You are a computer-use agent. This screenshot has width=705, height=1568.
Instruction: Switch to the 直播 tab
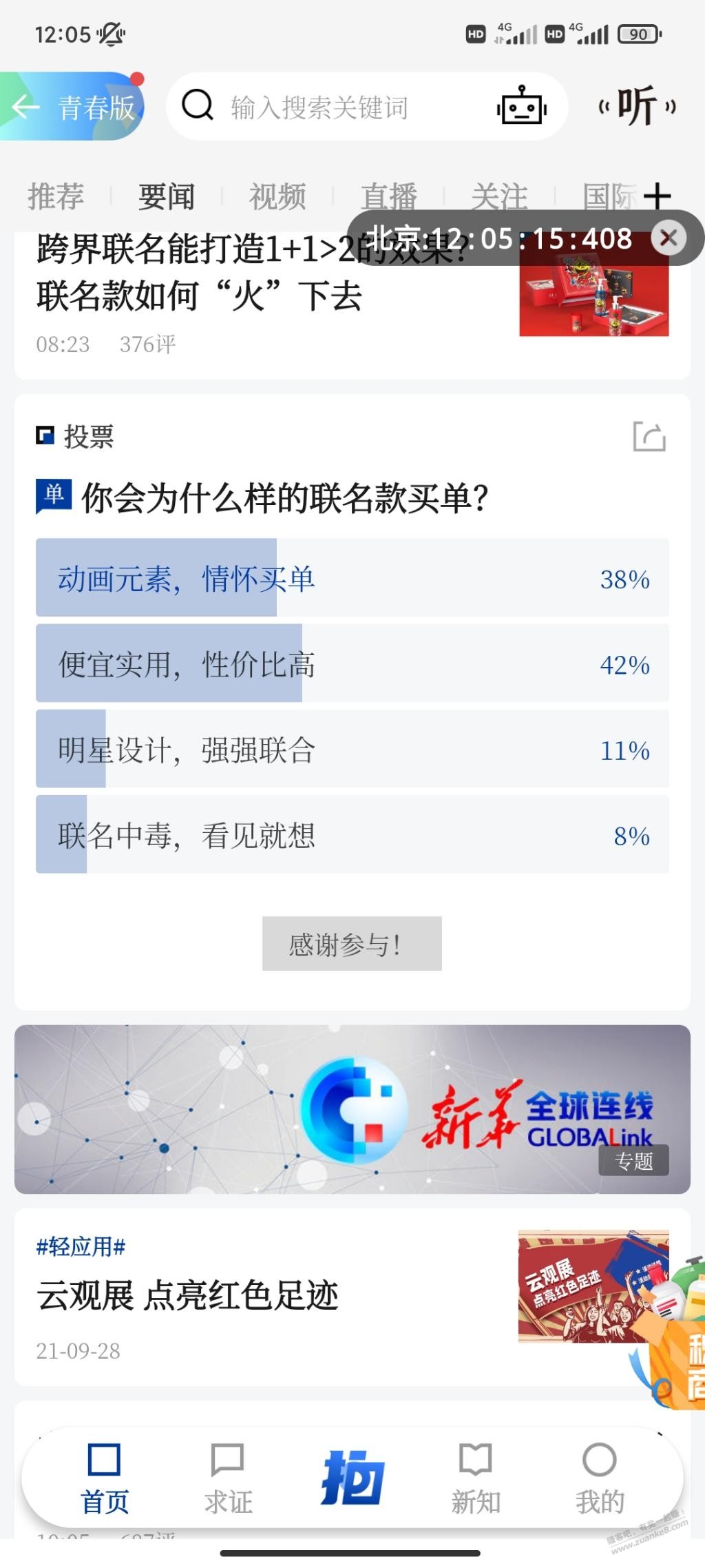point(389,196)
